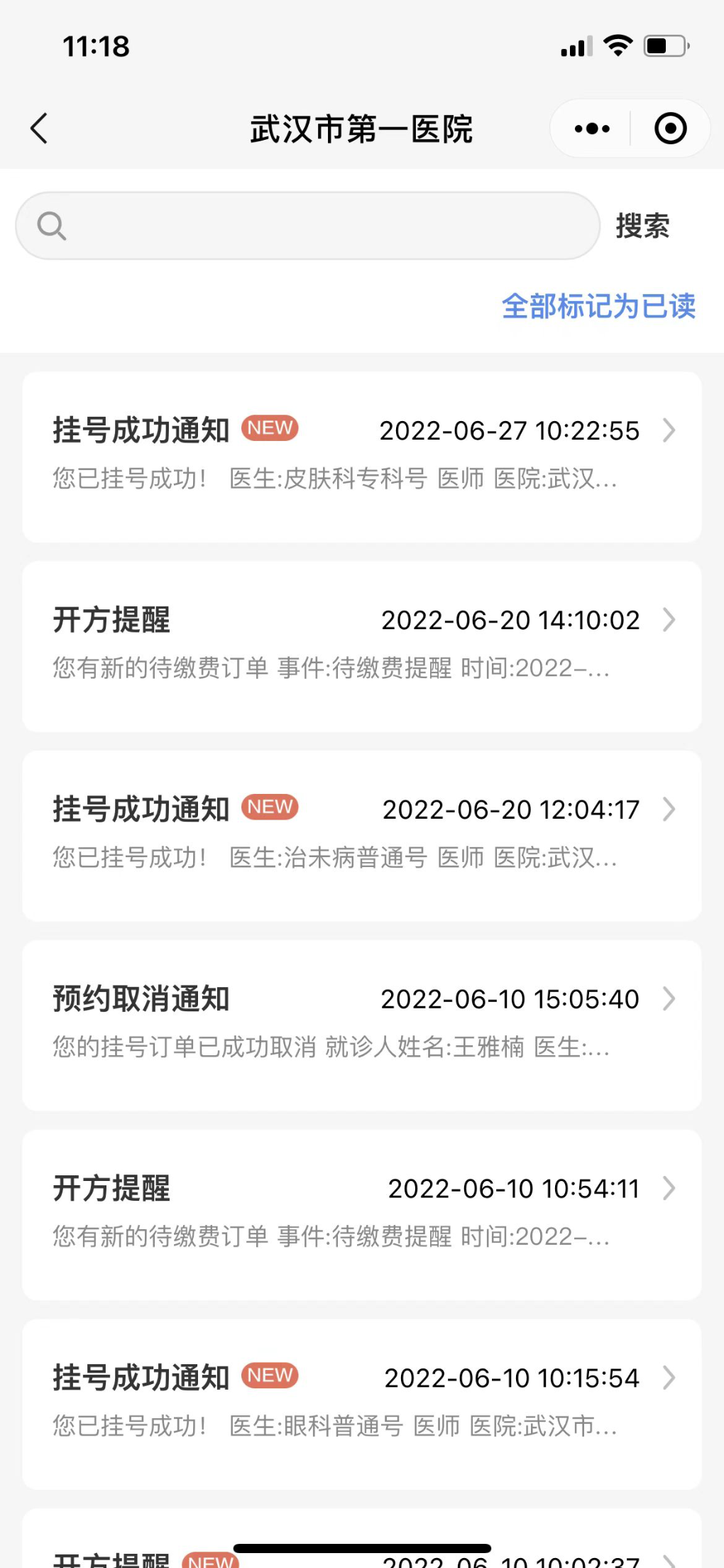Open the mini program three-dot menu
Viewport: 724px width, 1568px height.
(592, 129)
